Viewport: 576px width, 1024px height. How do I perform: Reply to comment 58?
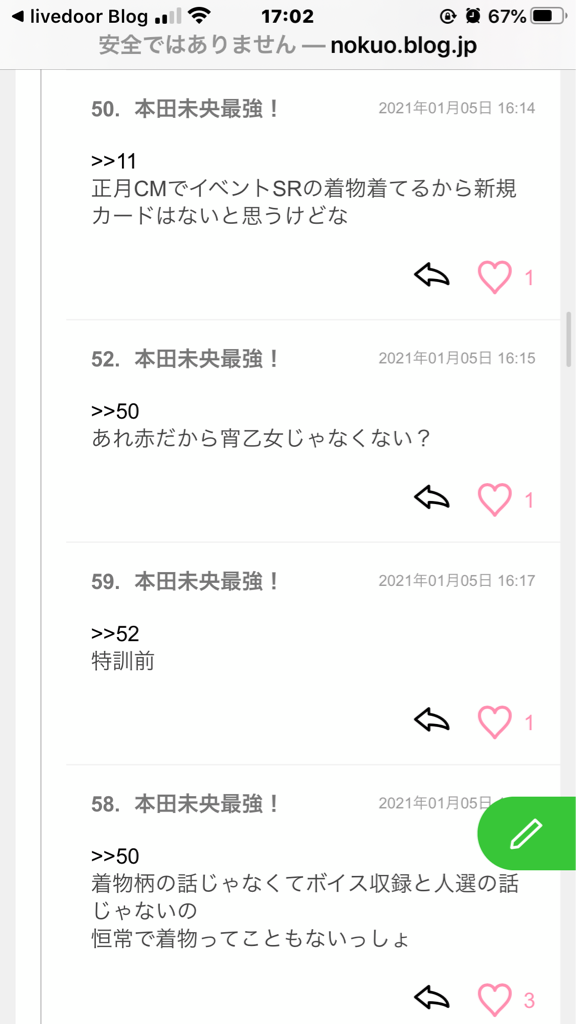click(x=432, y=998)
